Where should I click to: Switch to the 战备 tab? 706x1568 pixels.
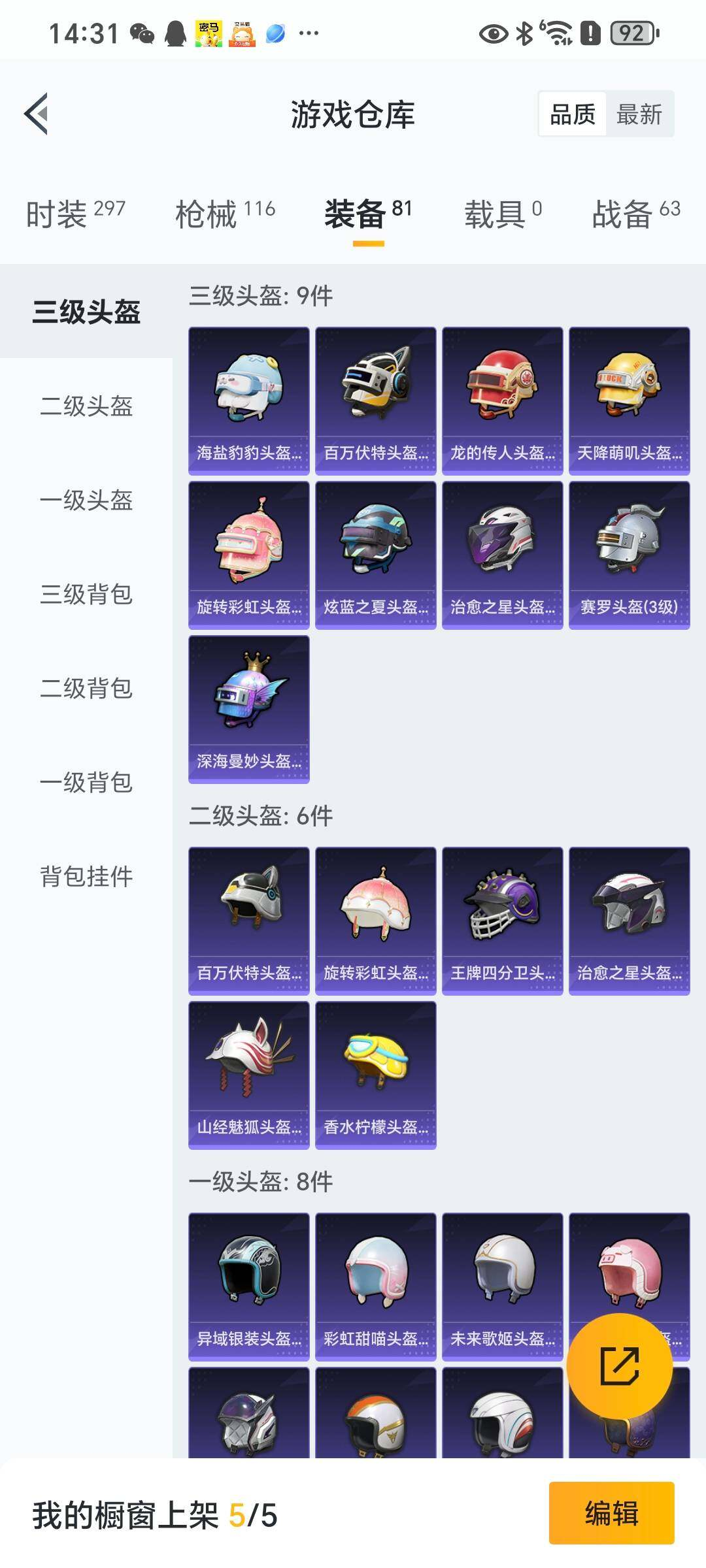point(635,214)
